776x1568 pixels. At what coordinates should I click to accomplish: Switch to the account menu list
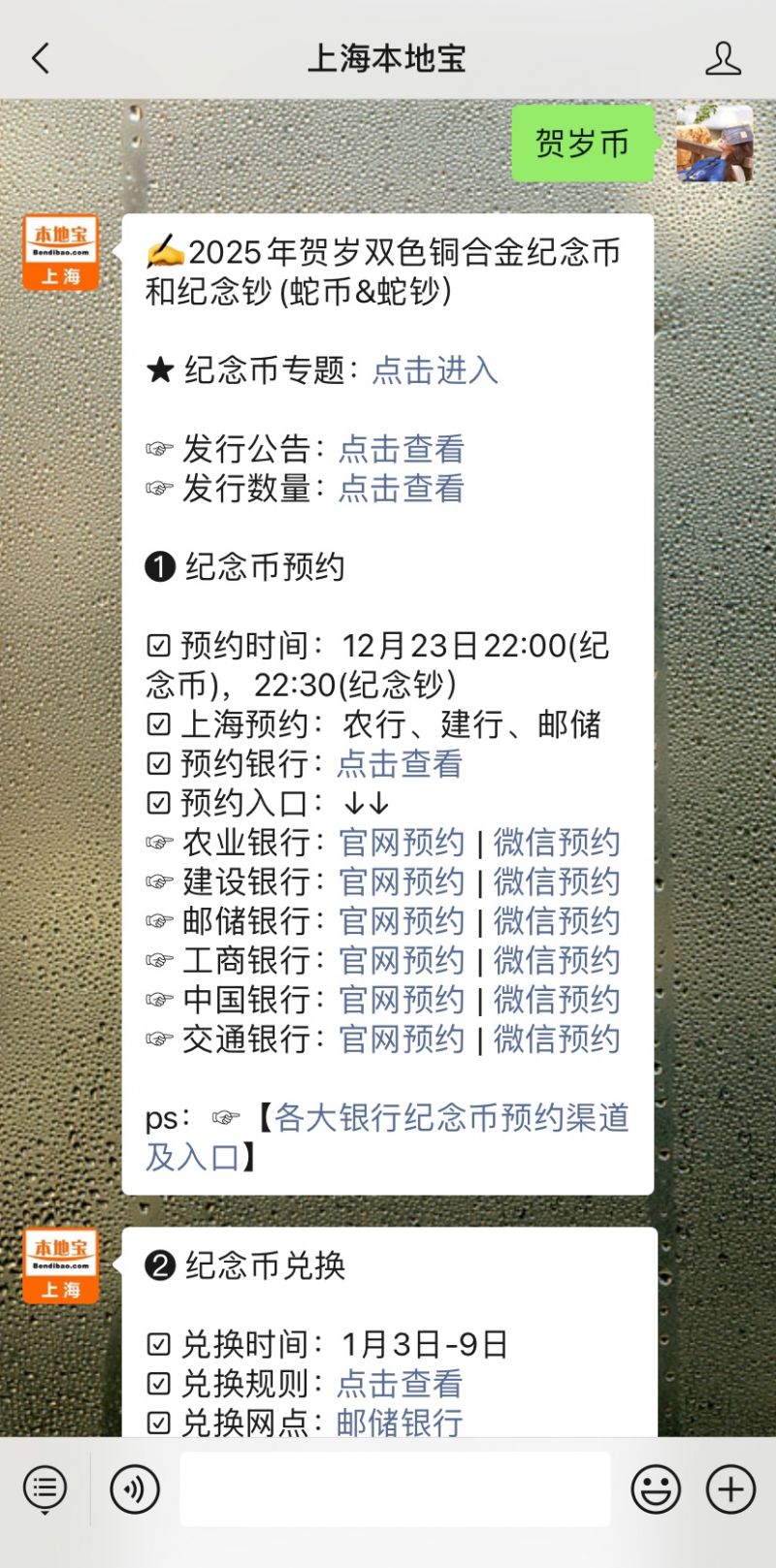tap(45, 1488)
